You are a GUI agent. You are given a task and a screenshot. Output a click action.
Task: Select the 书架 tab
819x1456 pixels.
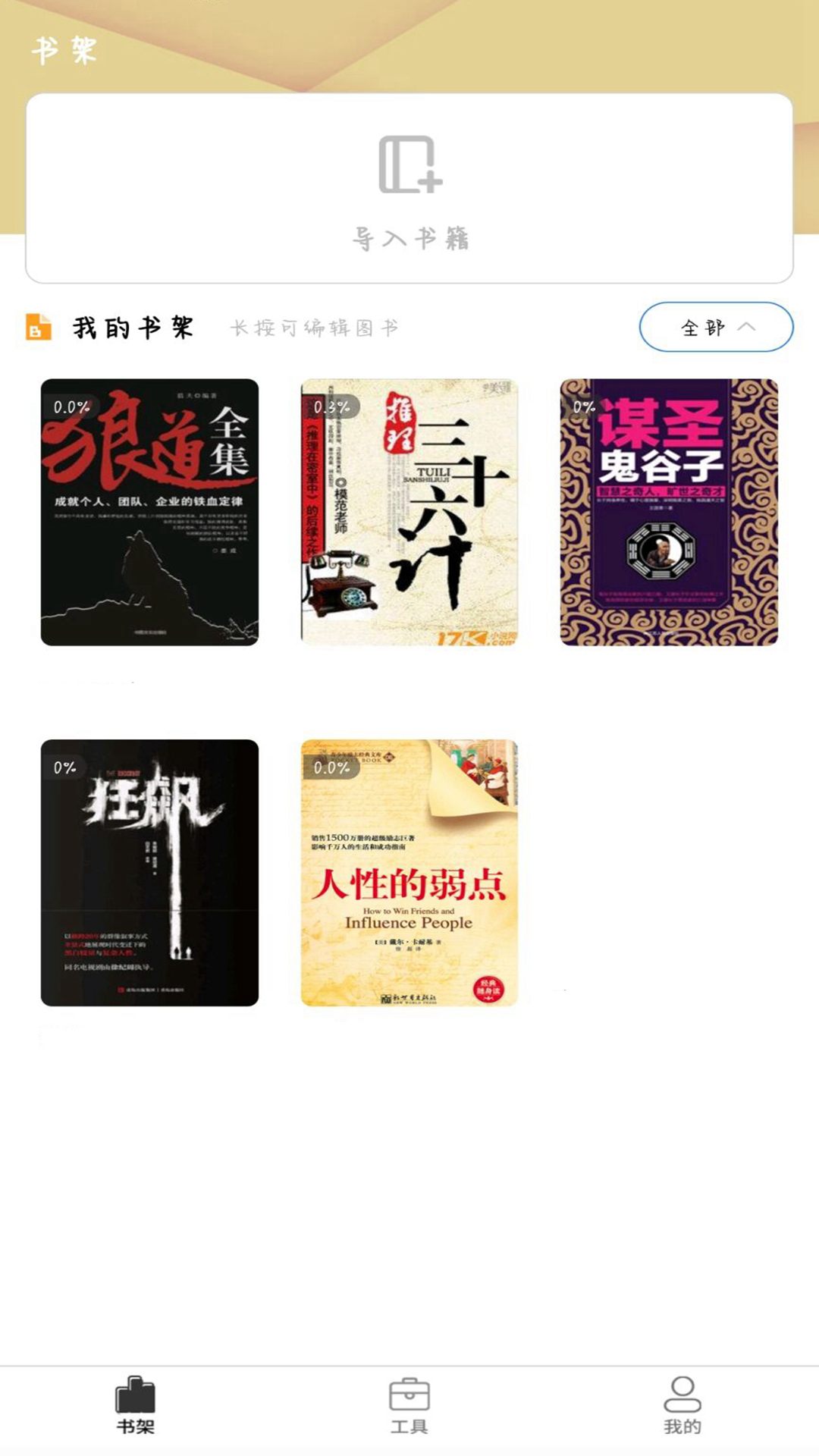pos(136,1405)
